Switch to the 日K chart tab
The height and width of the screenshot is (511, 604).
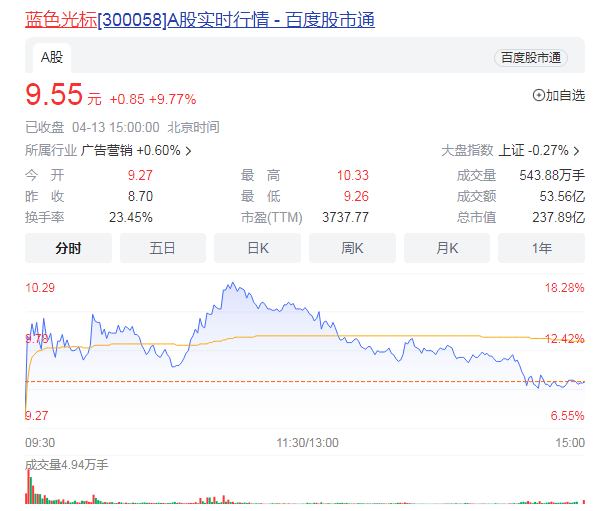coord(257,248)
